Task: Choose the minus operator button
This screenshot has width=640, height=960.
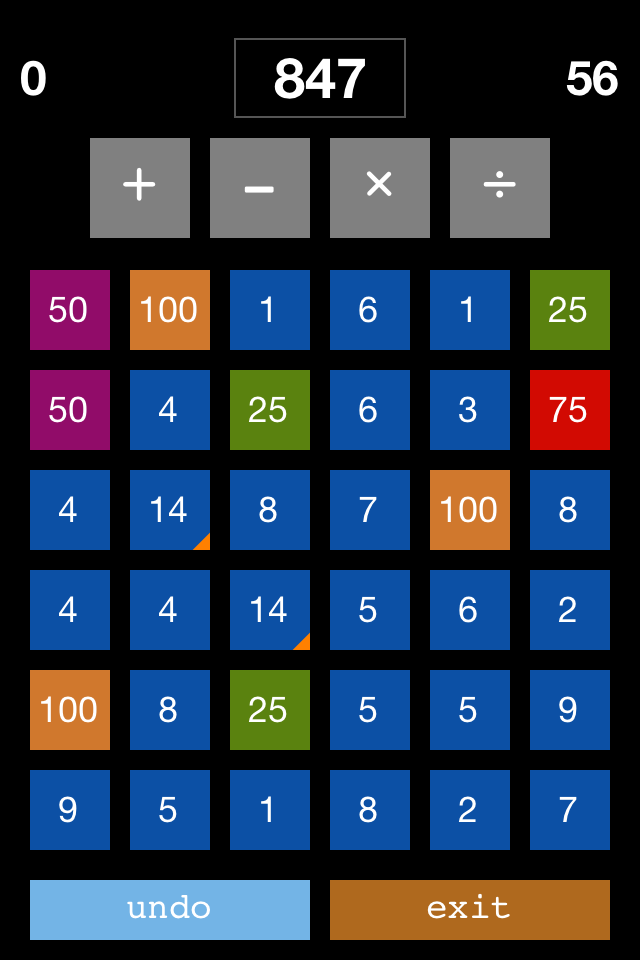Action: (x=260, y=188)
